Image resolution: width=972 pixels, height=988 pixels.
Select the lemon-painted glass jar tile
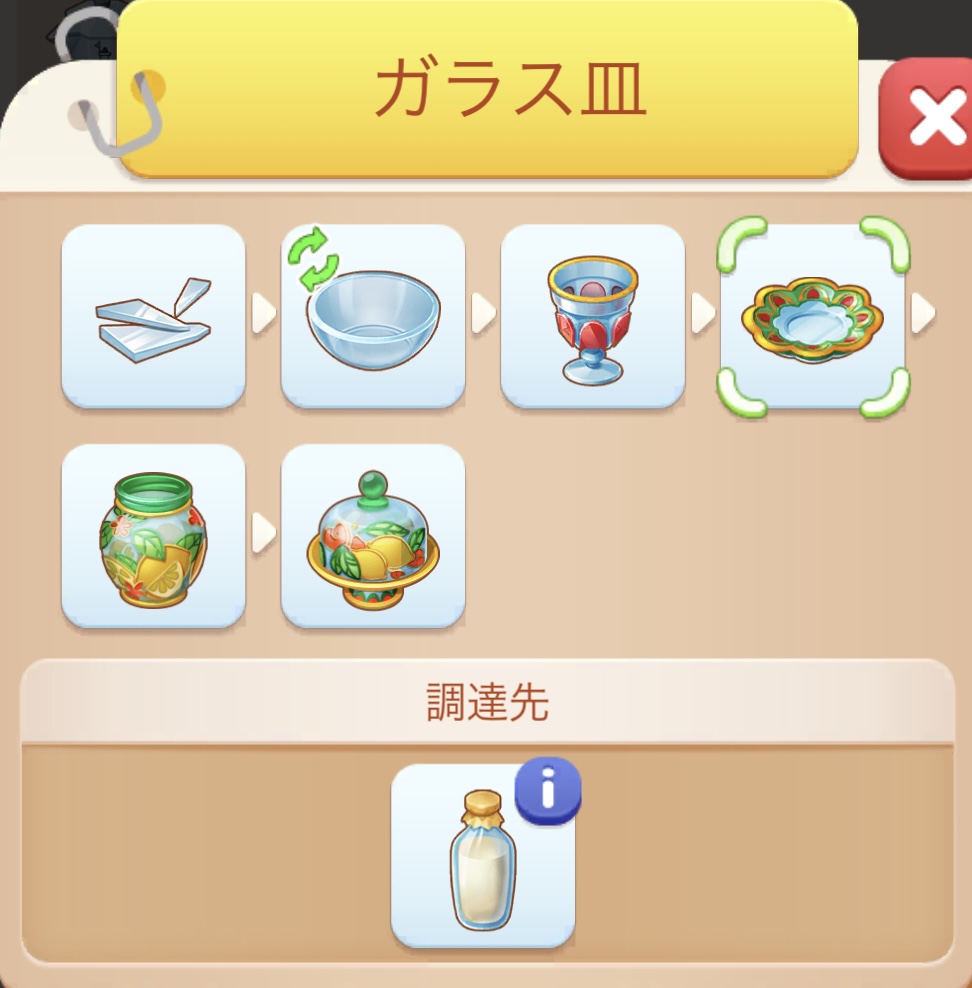click(153, 536)
